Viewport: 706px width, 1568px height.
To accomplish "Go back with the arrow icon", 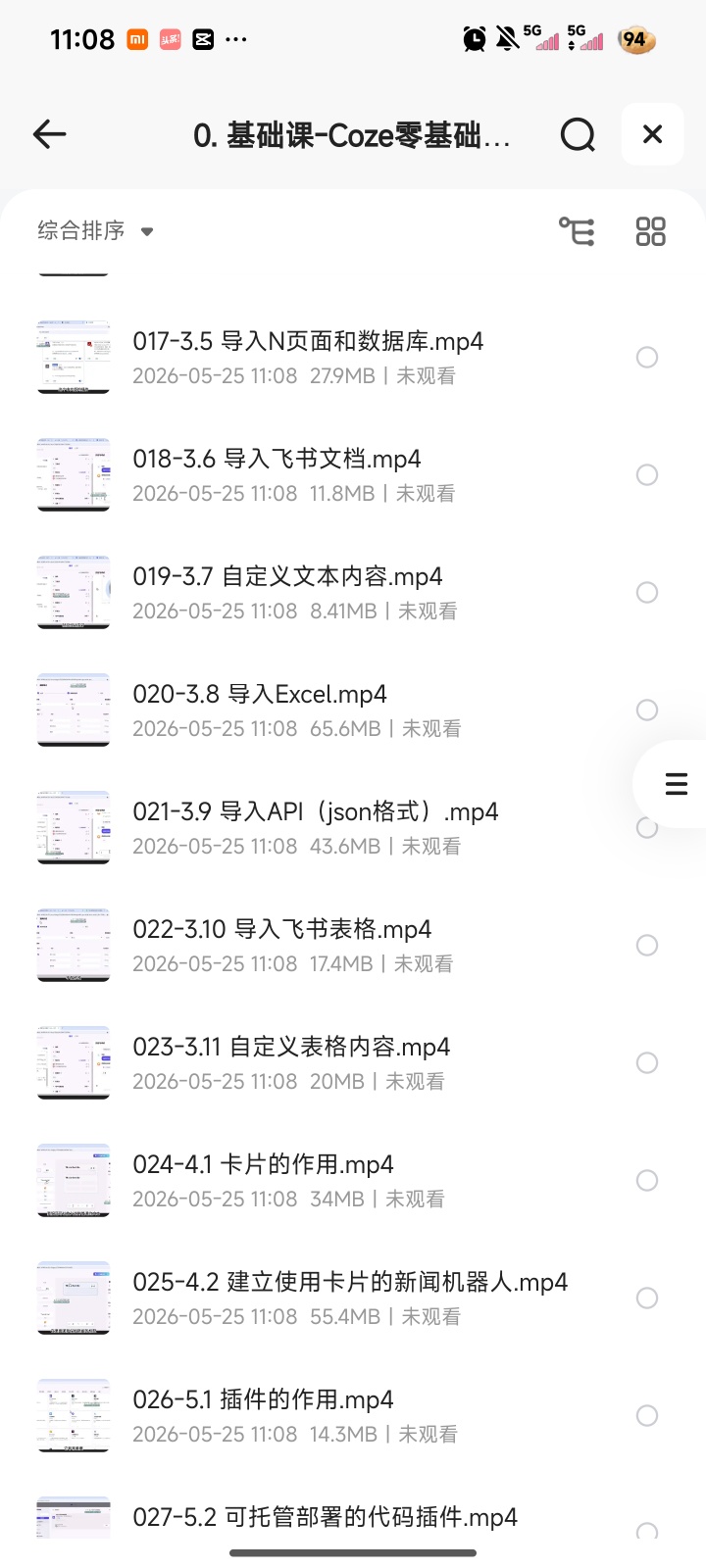I will [49, 134].
